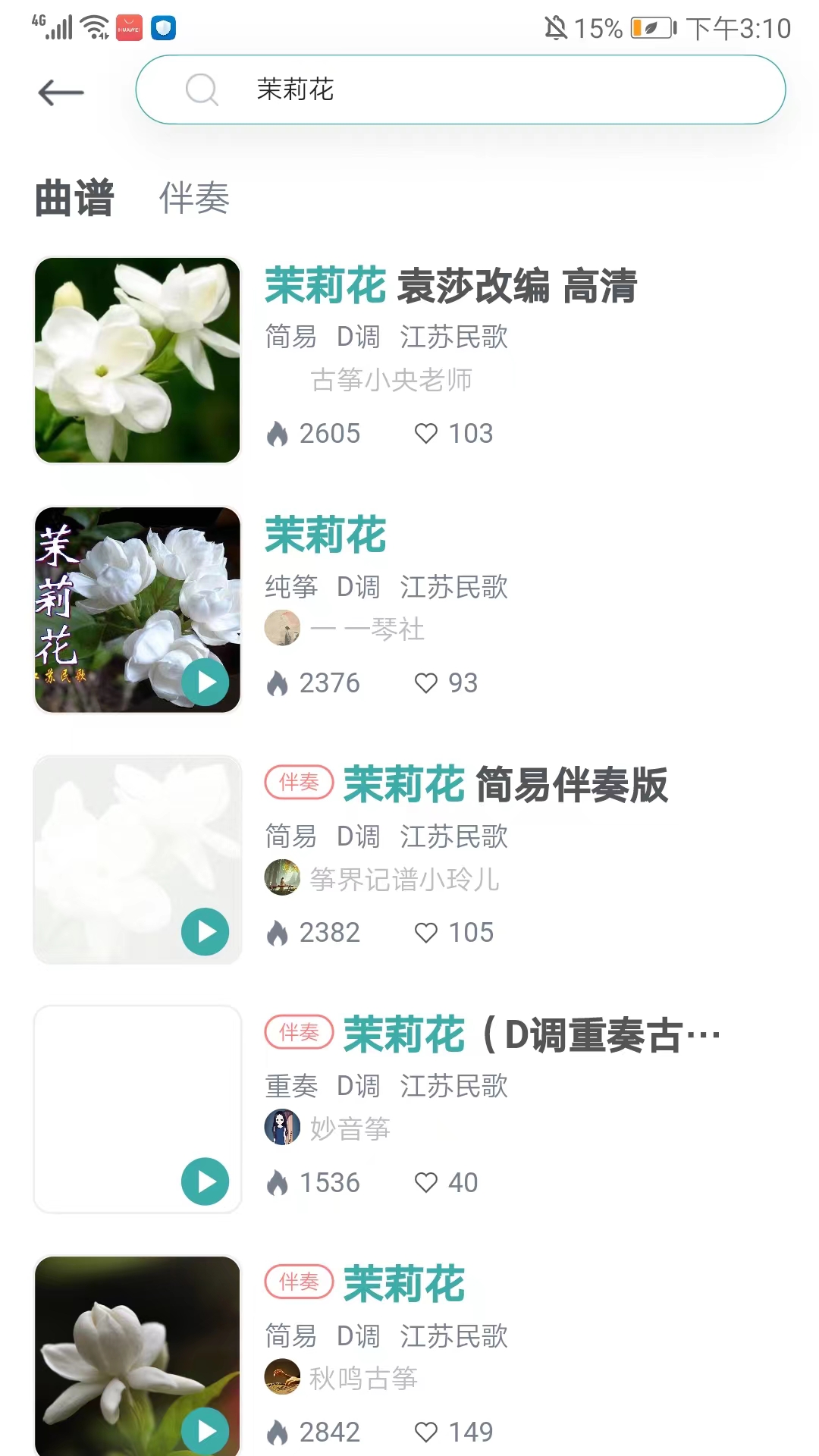Image resolution: width=819 pixels, height=1456 pixels.
Task: Tap 妙音筝's avatar
Action: coord(282,1128)
